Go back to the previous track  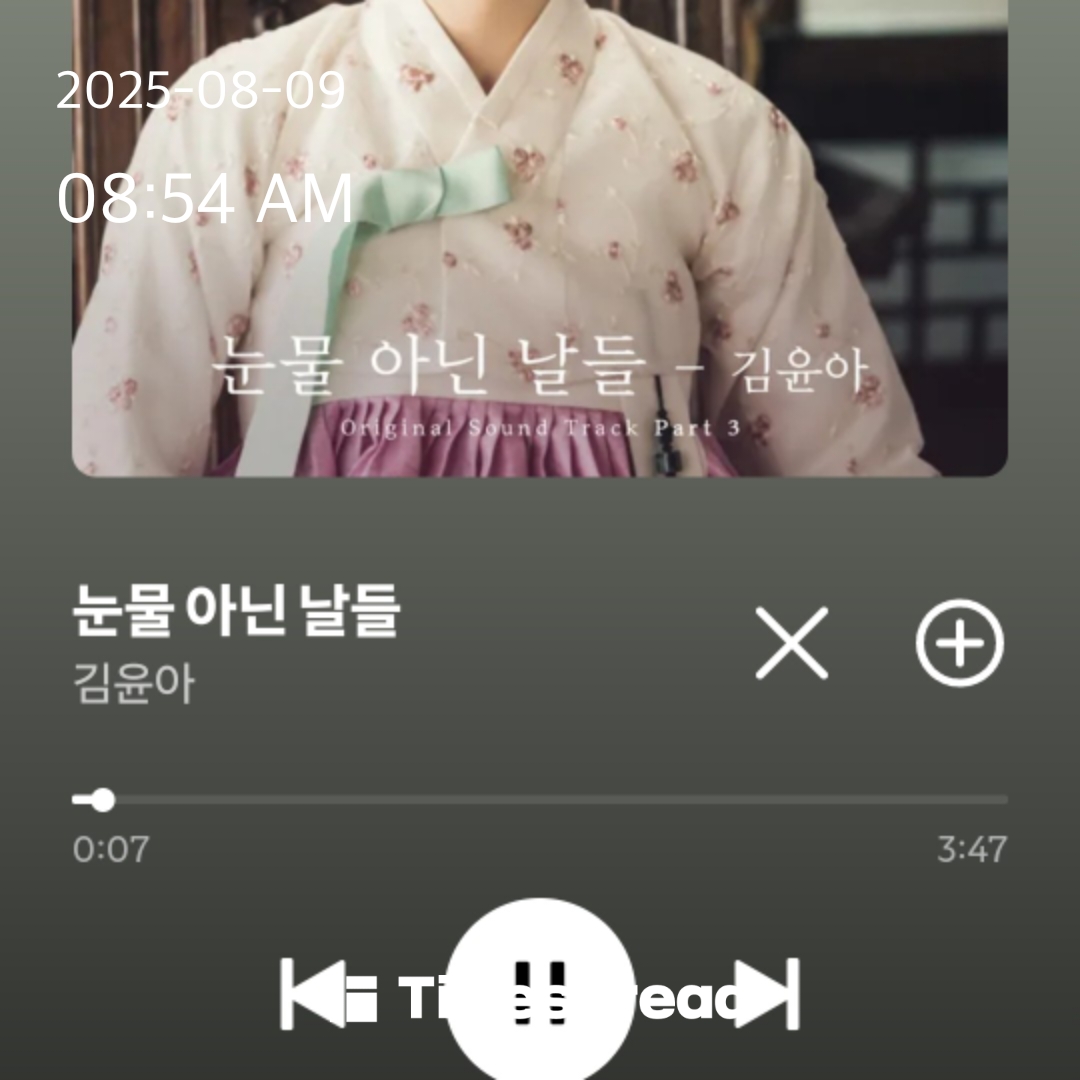[313, 993]
